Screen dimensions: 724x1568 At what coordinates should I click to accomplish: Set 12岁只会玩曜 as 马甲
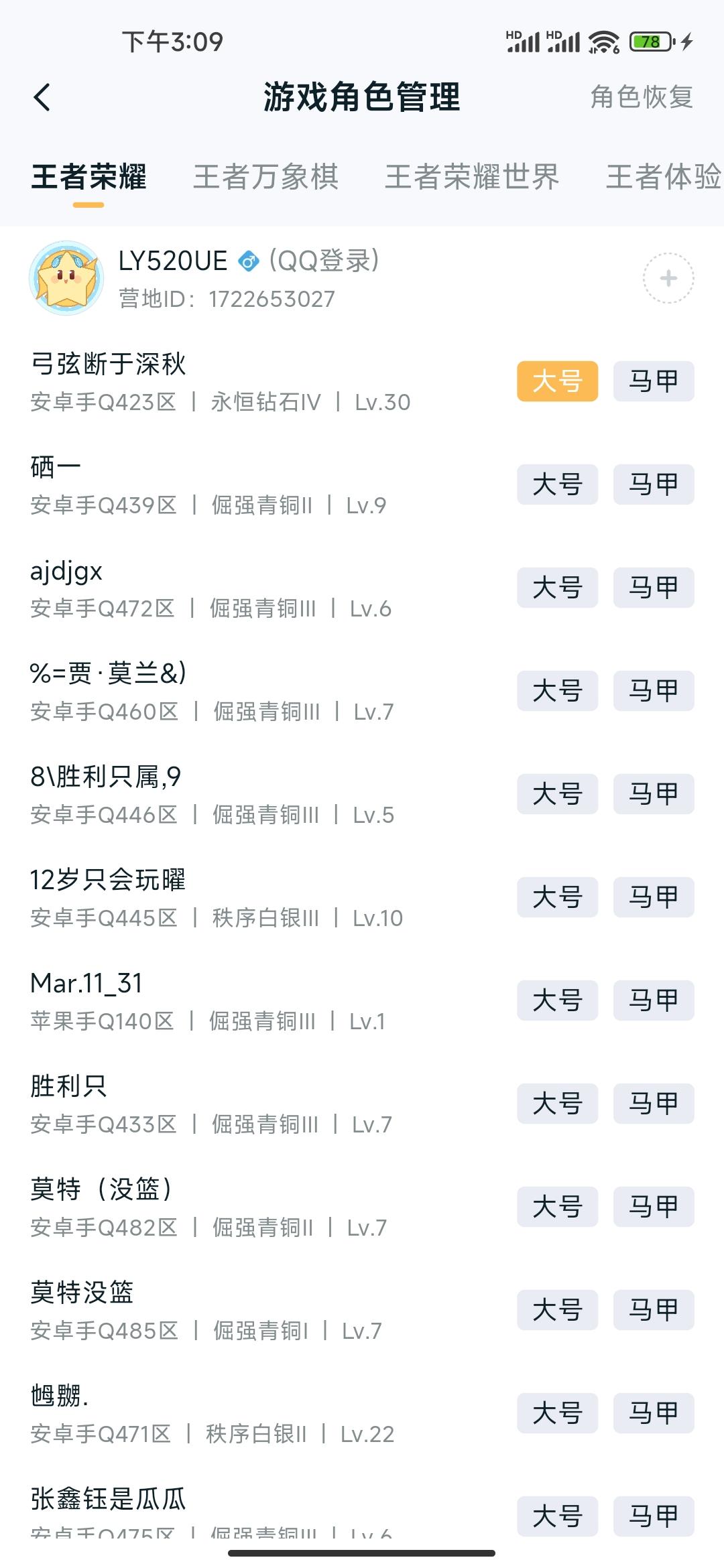653,897
